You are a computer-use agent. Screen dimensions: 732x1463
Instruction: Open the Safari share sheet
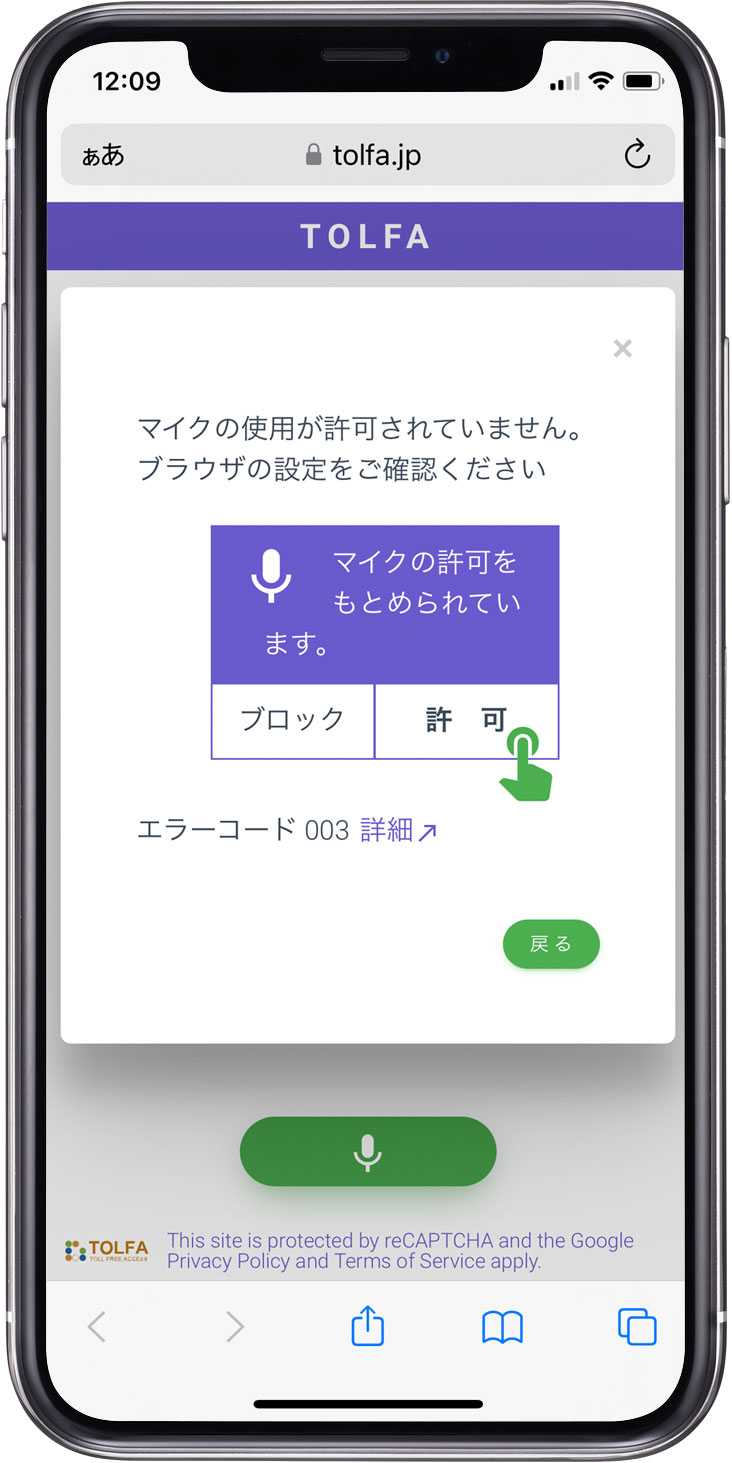click(x=368, y=1326)
